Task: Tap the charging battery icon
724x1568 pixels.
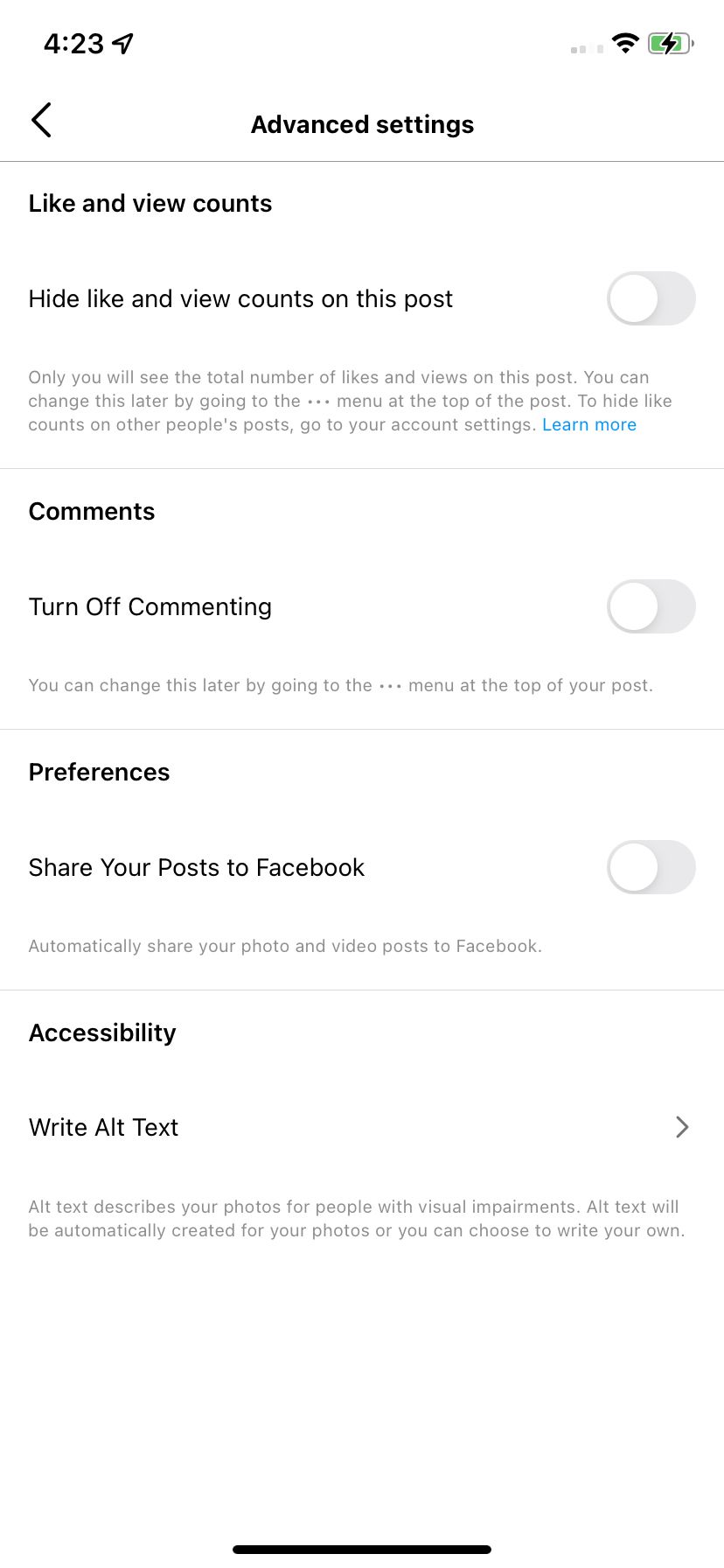Action: pos(670,42)
